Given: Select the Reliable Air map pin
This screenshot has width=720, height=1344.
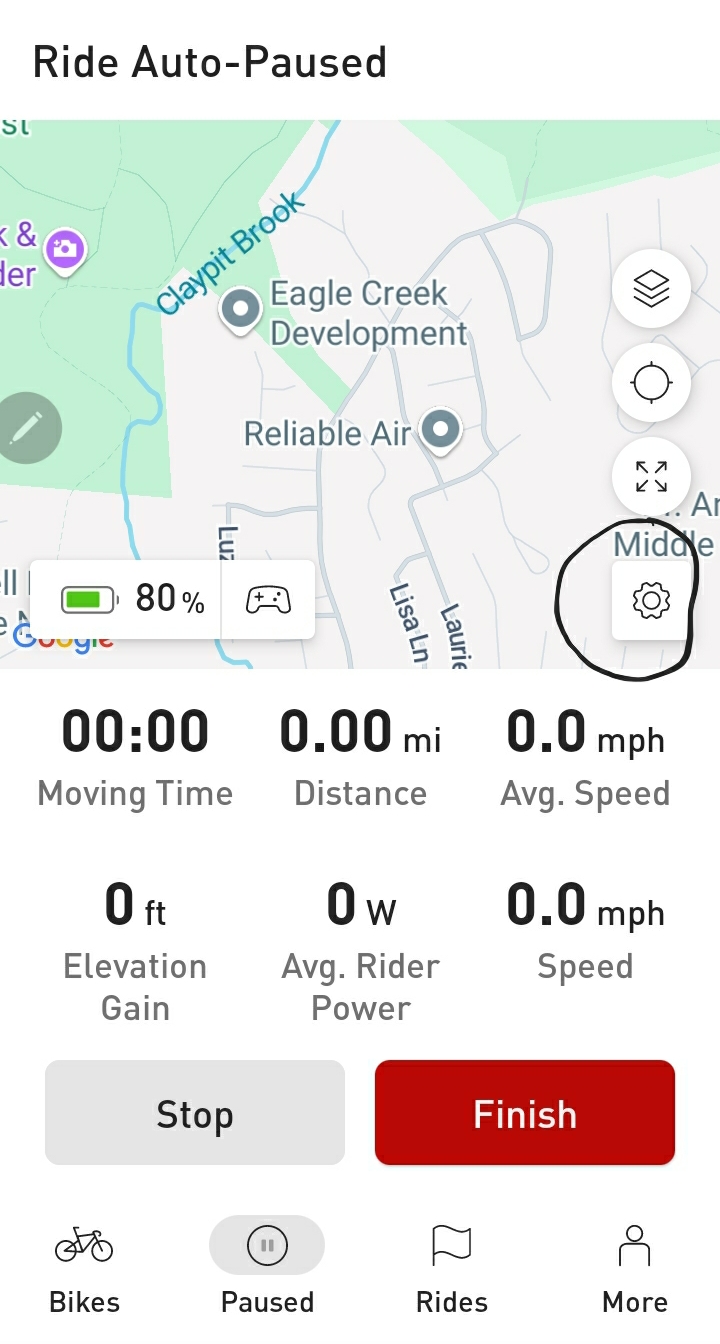Looking at the screenshot, I should coord(440,430).
